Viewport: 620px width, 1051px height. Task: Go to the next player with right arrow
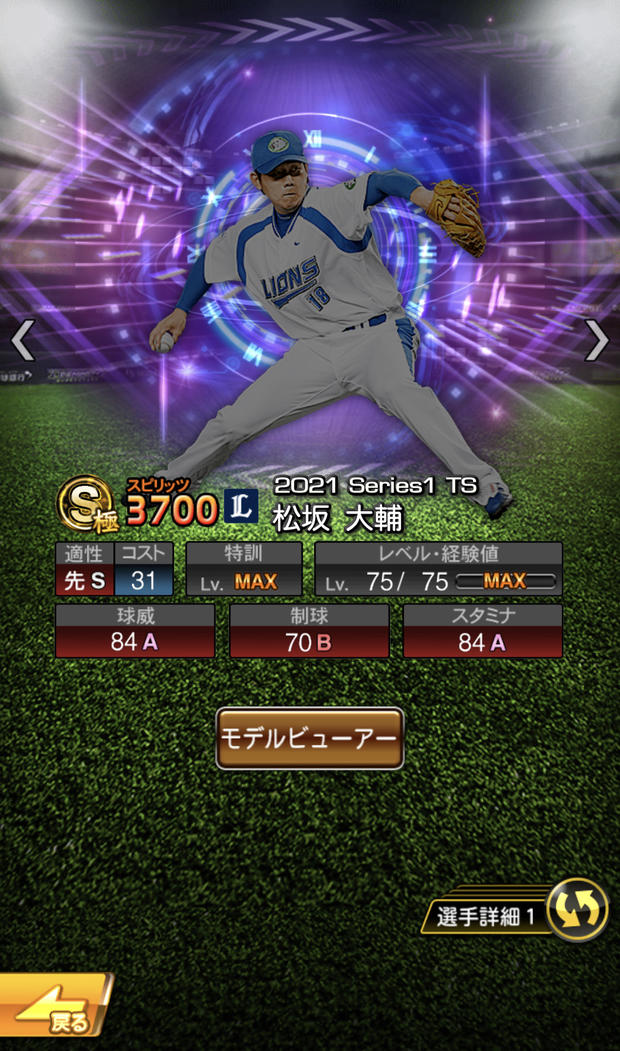[x=596, y=341]
